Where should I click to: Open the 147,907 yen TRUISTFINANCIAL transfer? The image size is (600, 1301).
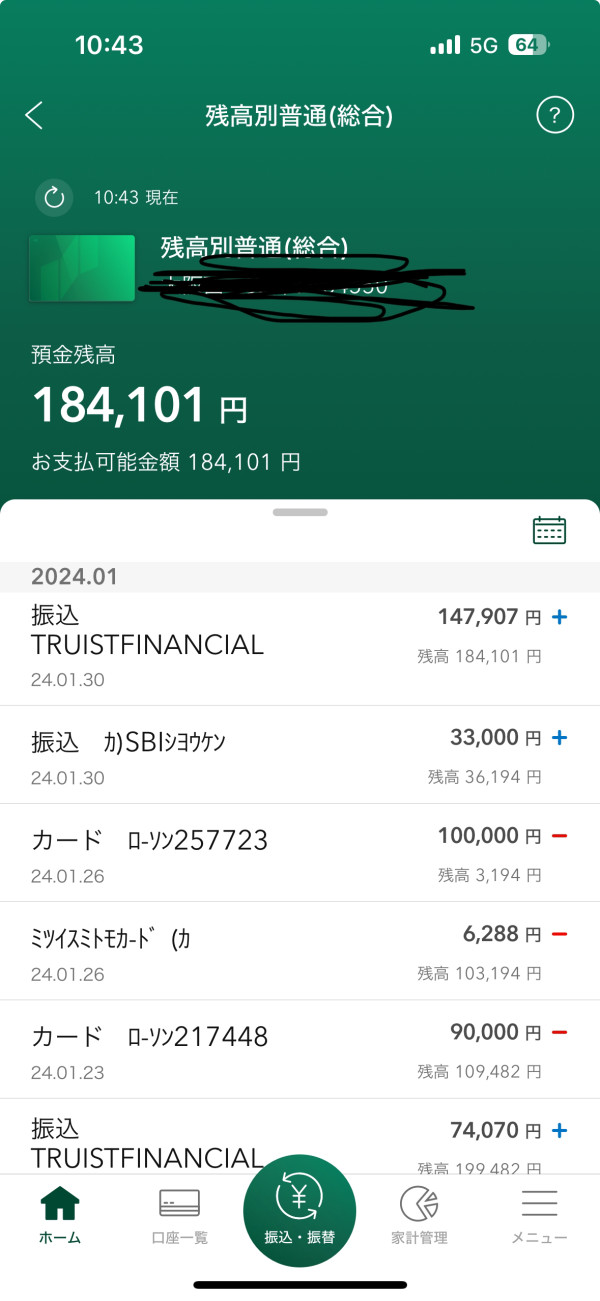pyautogui.click(x=300, y=648)
